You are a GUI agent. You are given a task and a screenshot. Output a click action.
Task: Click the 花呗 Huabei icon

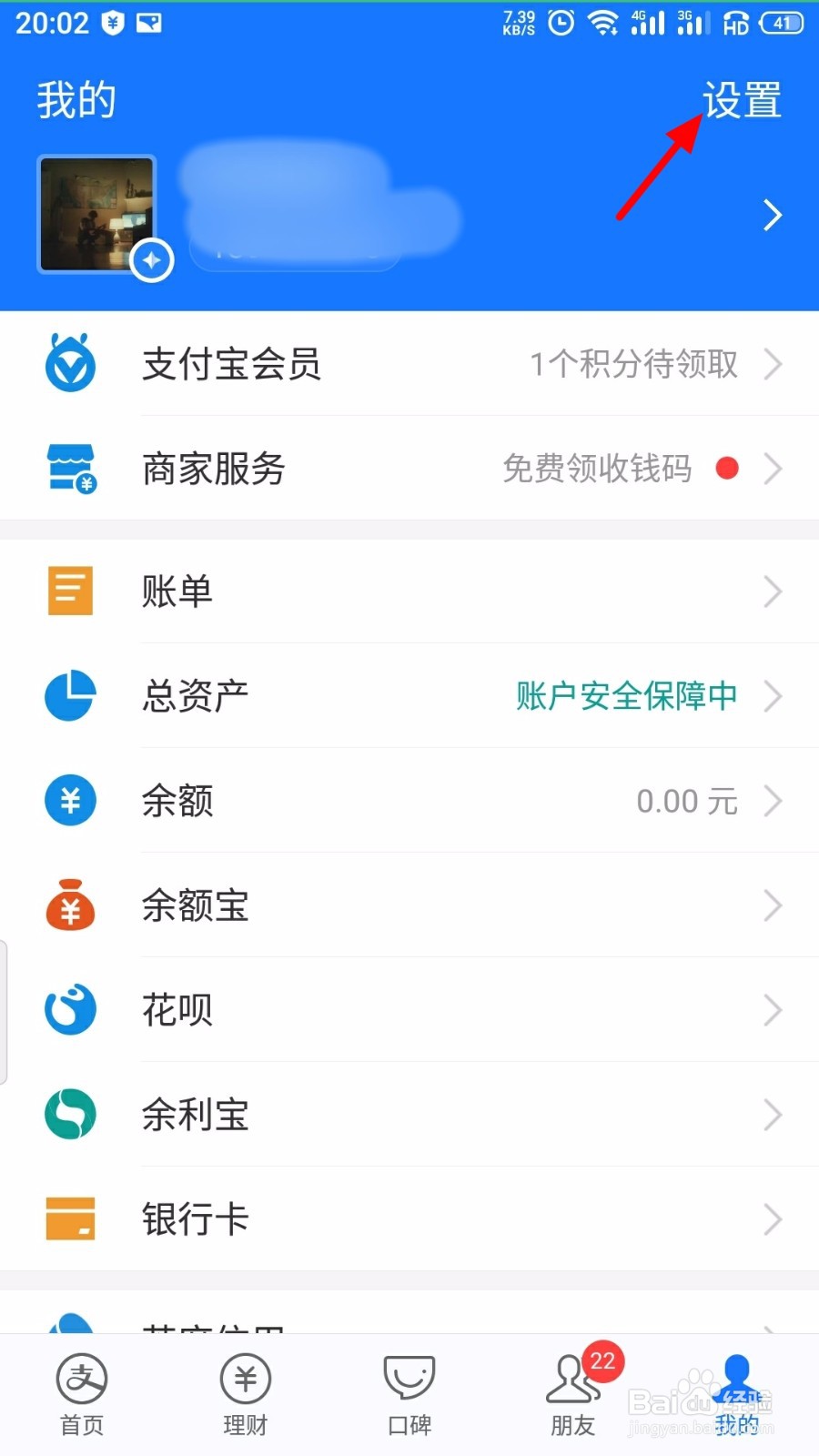(x=70, y=1009)
